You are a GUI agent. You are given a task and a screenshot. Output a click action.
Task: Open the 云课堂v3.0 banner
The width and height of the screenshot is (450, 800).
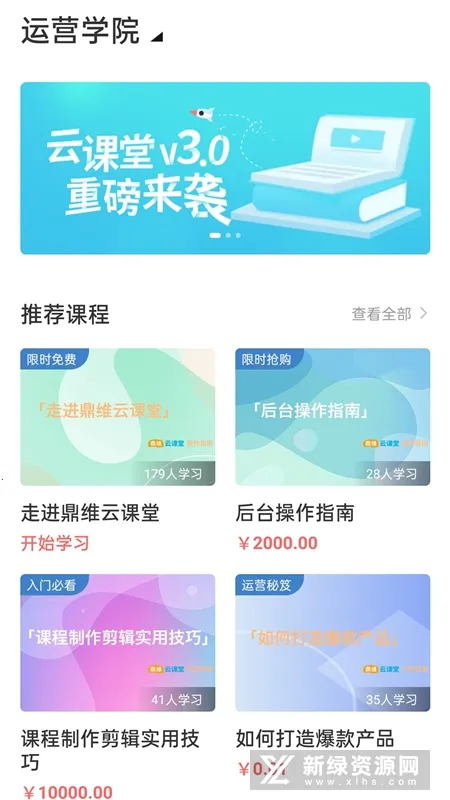(x=225, y=168)
